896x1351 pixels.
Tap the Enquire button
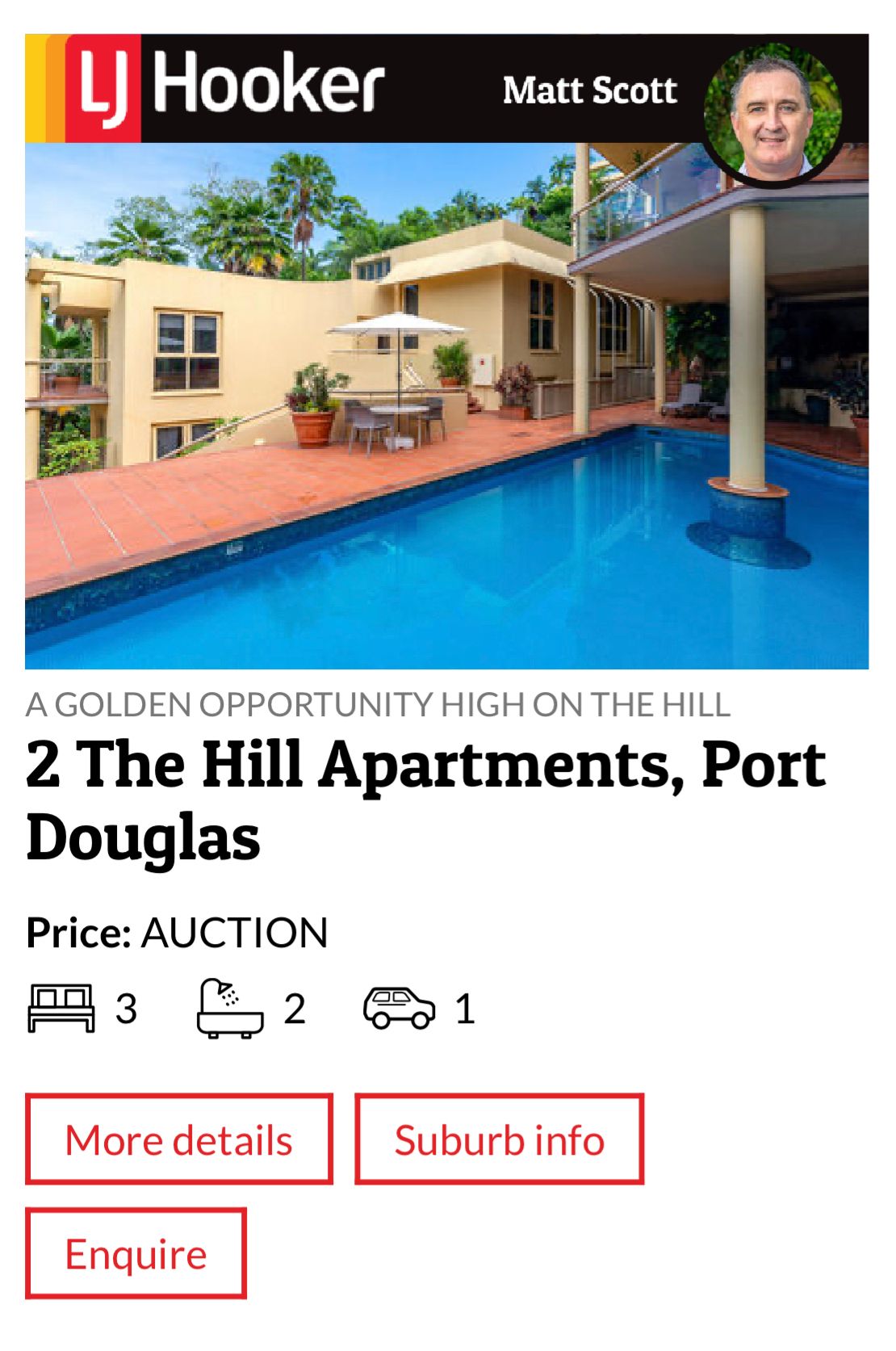click(x=136, y=1253)
